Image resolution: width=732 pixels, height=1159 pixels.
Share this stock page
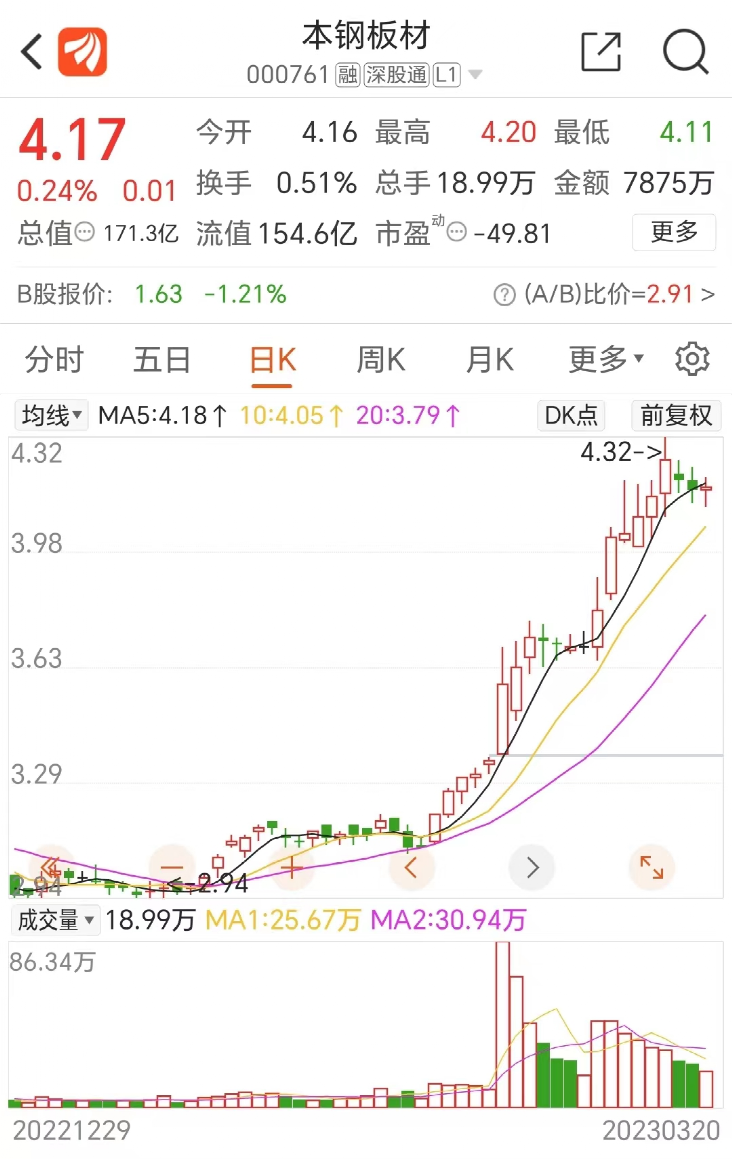pyautogui.click(x=600, y=52)
